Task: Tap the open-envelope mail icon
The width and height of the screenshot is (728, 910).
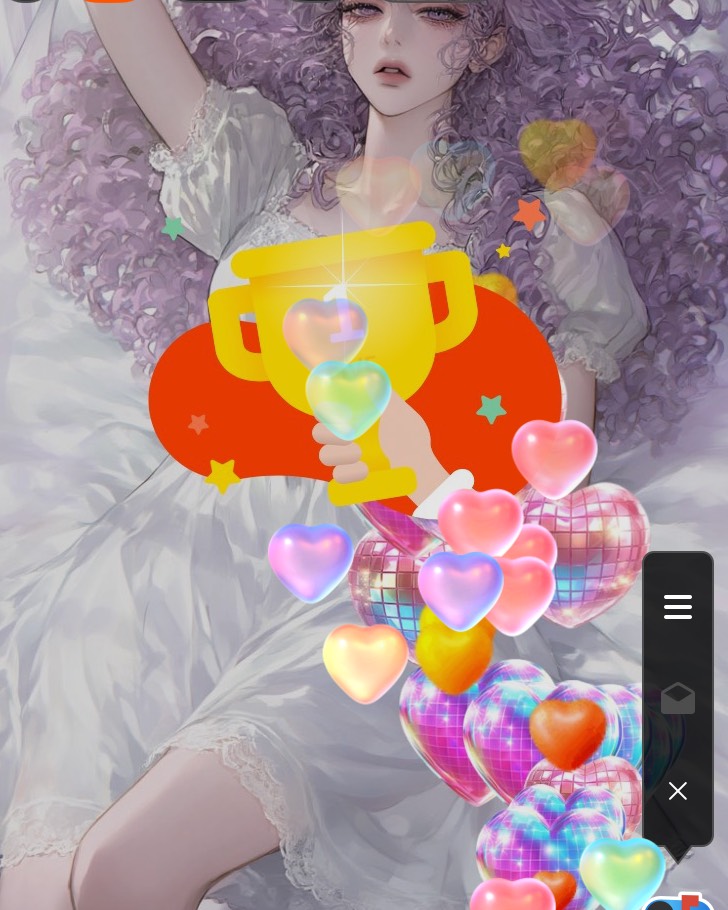Action: (678, 698)
